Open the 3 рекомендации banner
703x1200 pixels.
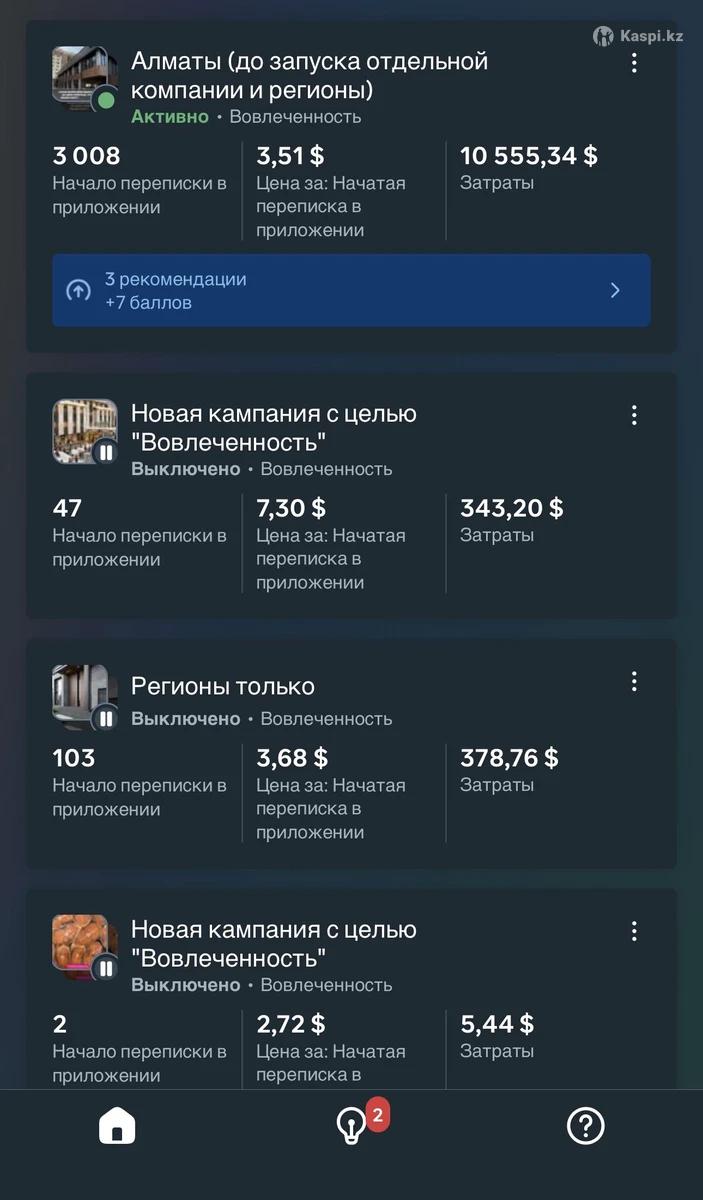coord(351,290)
